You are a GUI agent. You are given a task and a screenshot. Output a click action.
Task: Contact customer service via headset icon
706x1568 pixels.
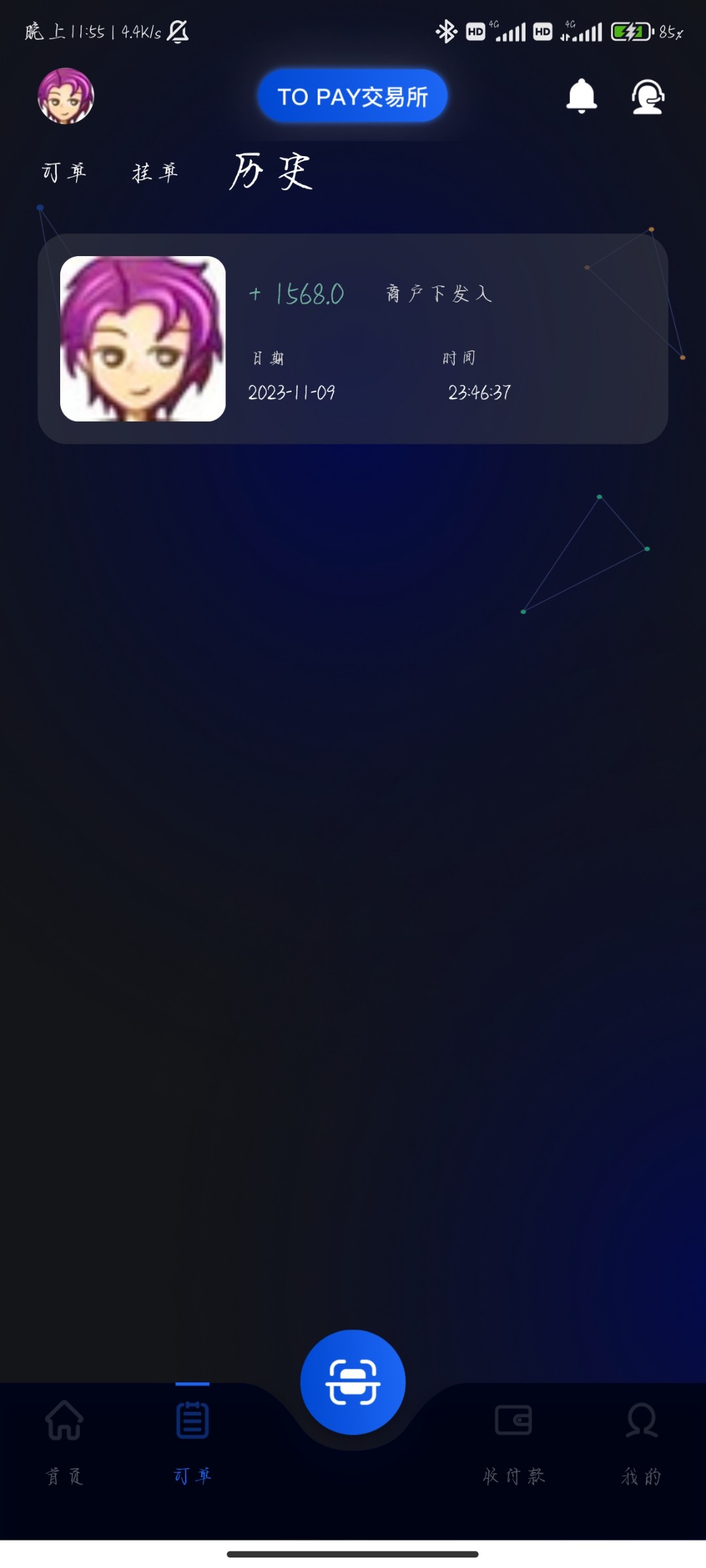pyautogui.click(x=647, y=97)
